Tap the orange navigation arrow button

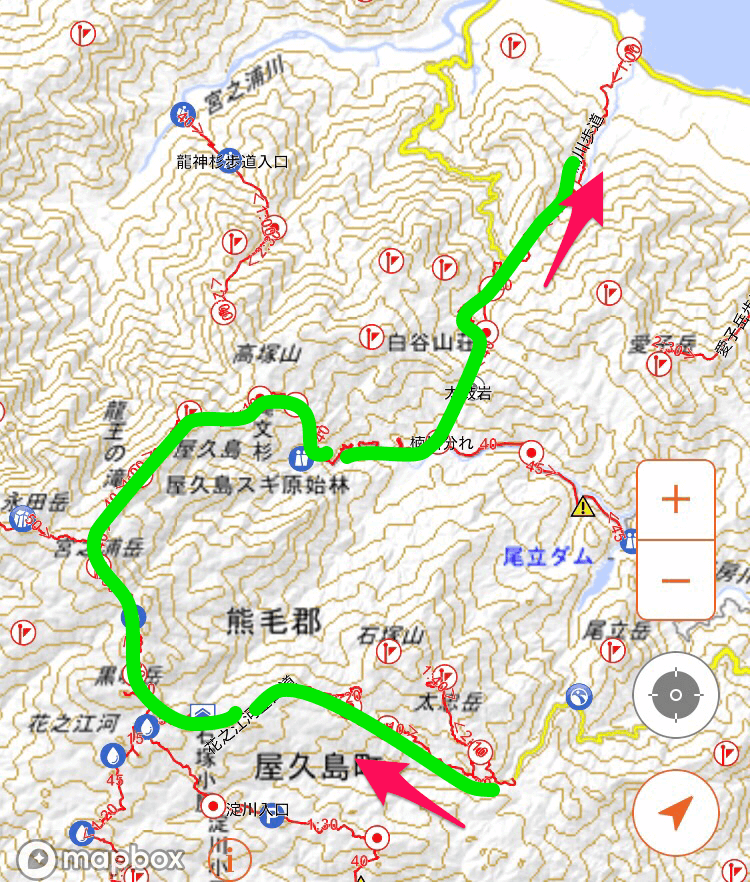[675, 813]
